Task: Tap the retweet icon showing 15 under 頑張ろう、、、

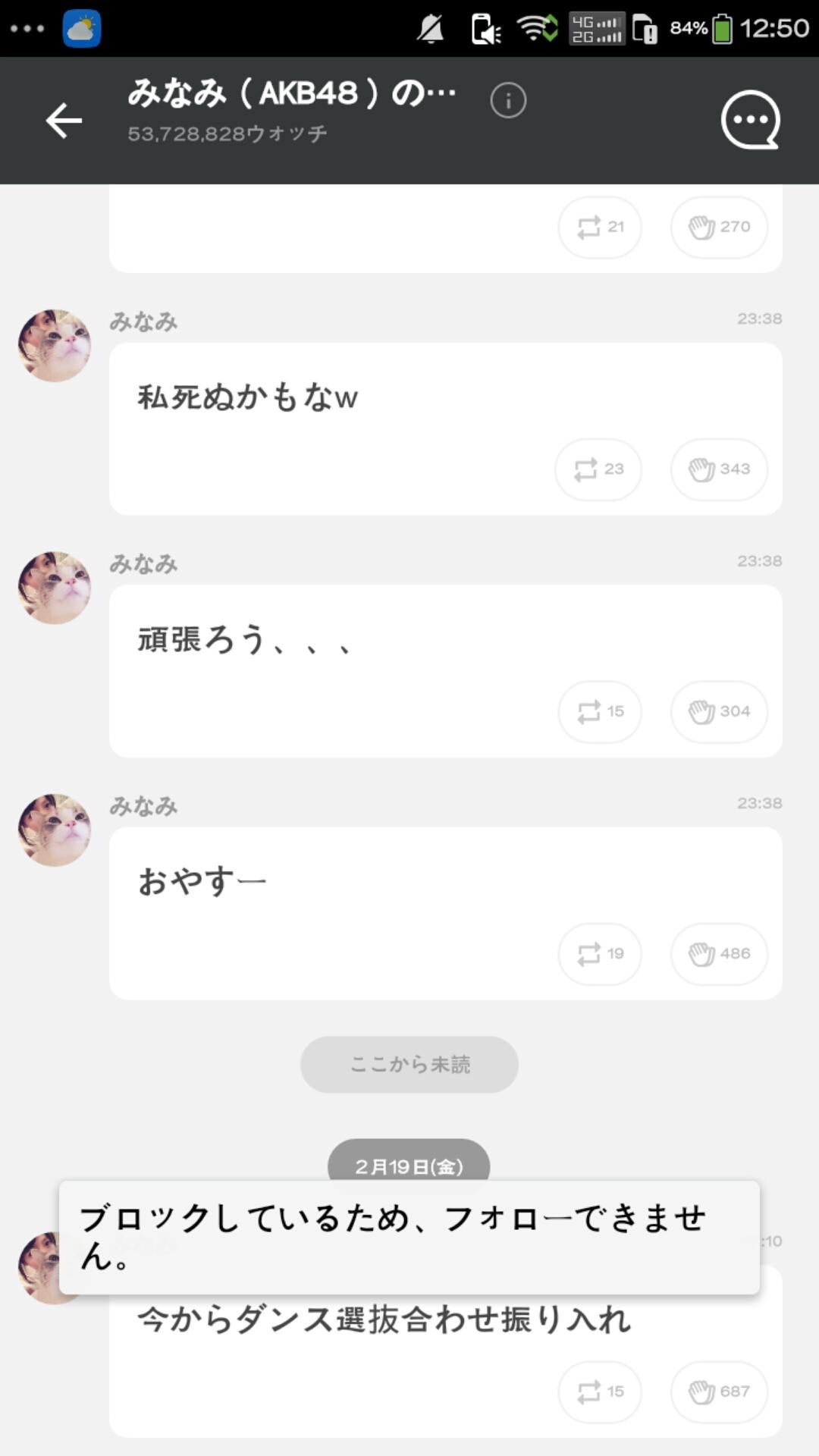Action: pyautogui.click(x=598, y=712)
